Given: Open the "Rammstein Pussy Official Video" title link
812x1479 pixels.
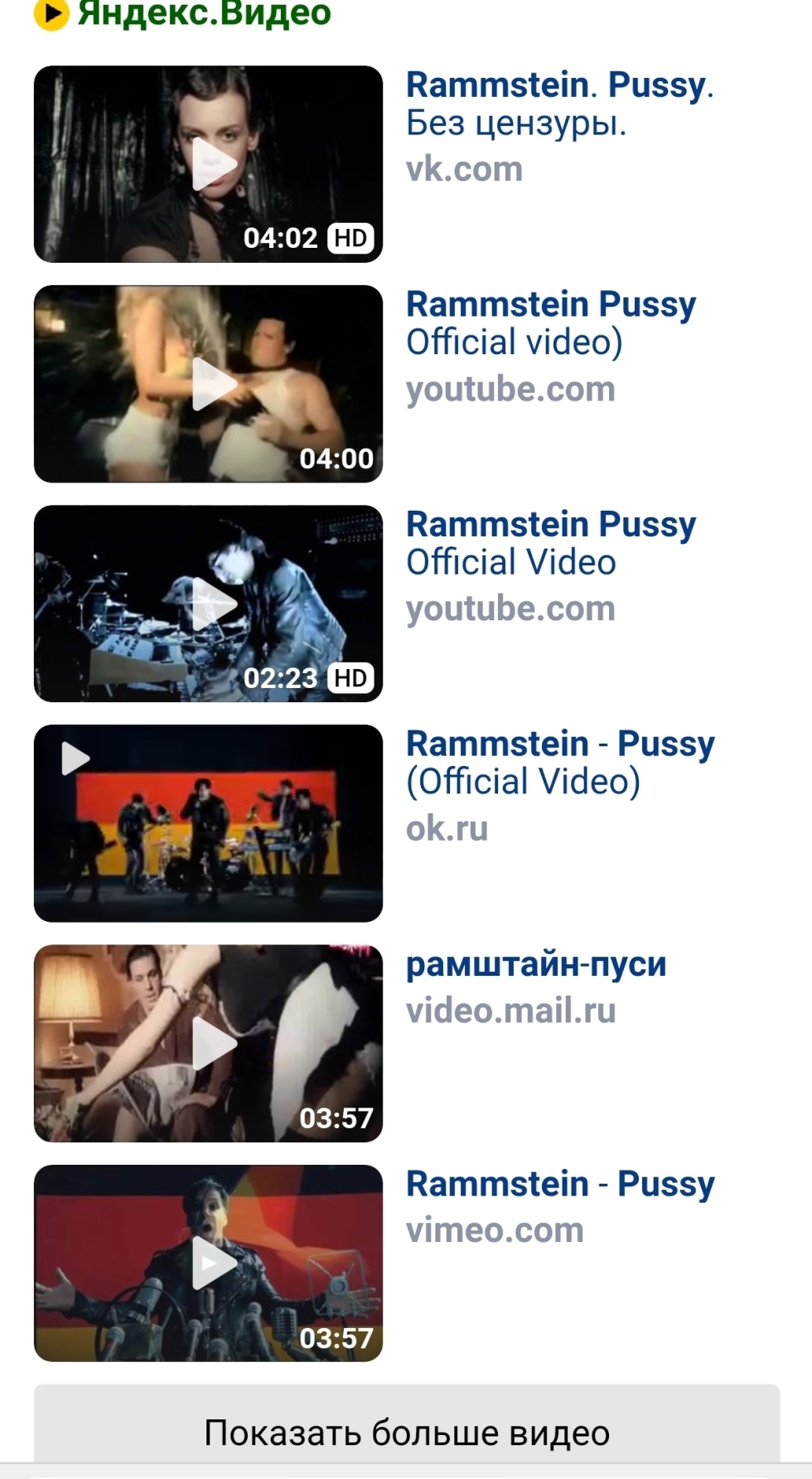Looking at the screenshot, I should click(550, 543).
